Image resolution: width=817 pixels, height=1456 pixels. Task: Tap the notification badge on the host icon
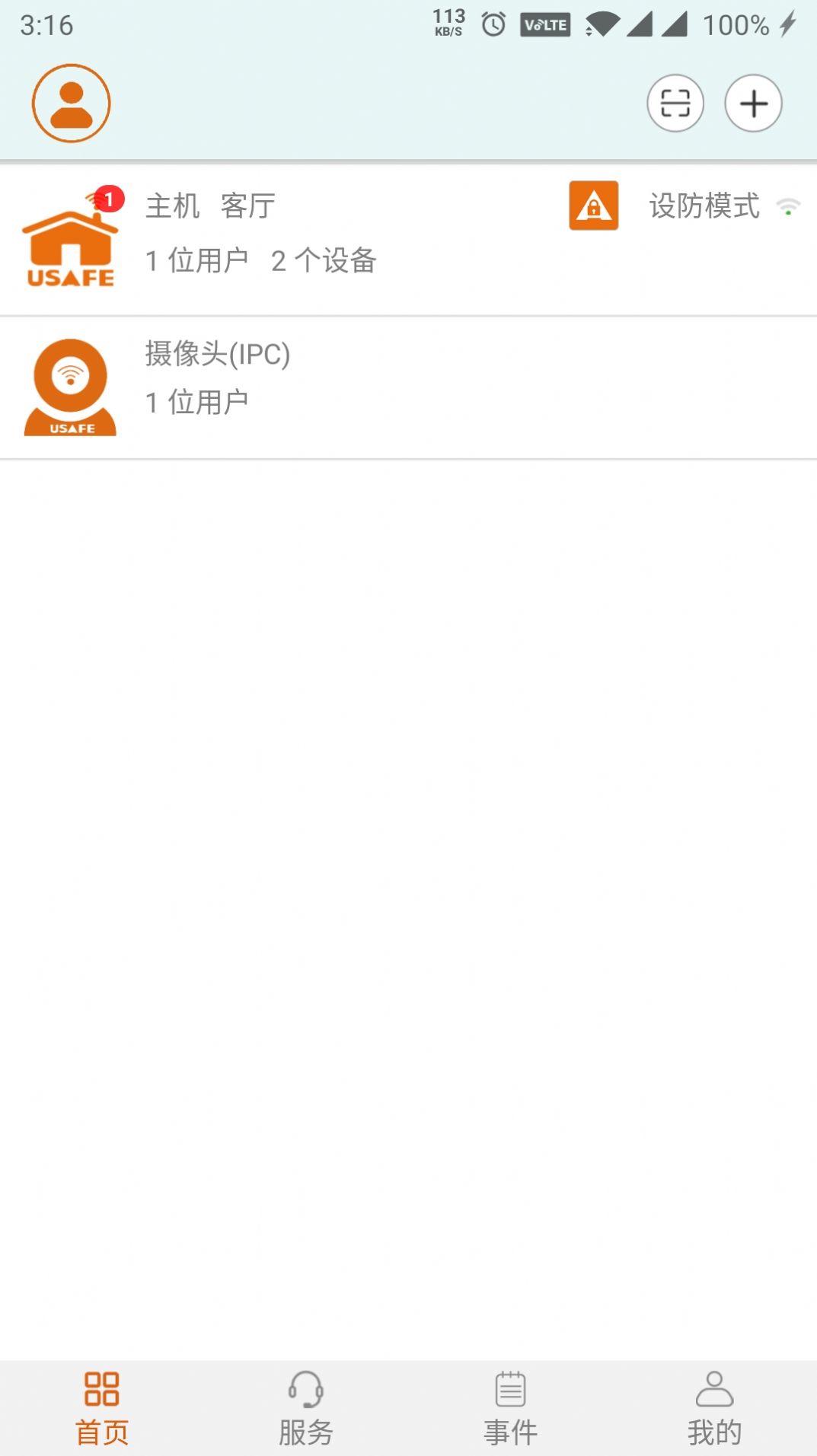click(x=109, y=197)
